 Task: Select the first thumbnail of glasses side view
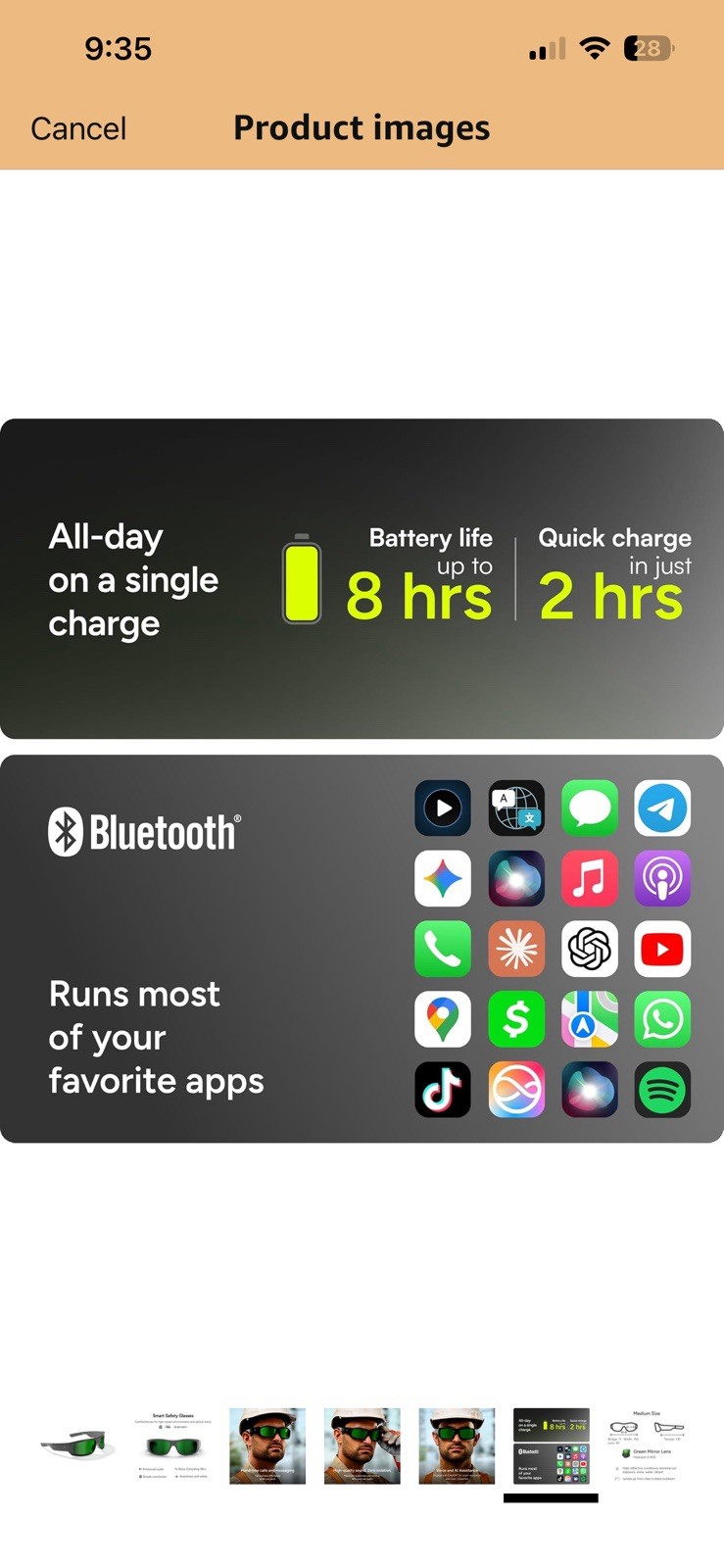pos(77,1445)
